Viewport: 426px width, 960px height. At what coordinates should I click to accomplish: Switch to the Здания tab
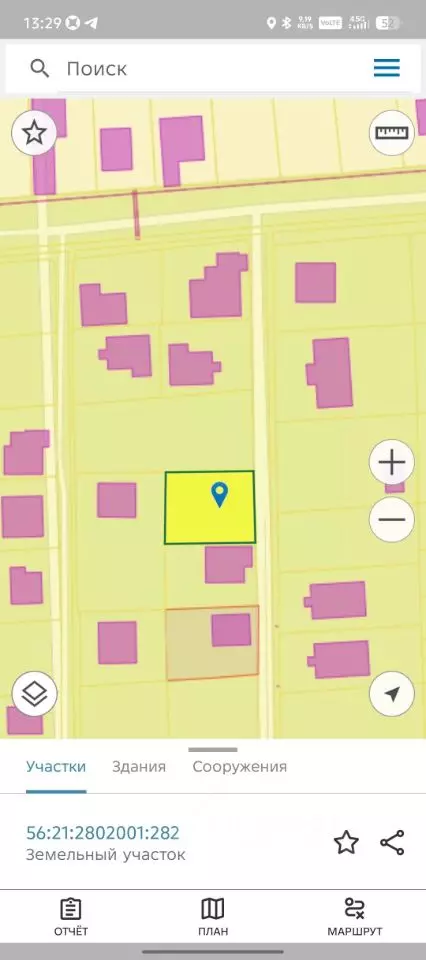[139, 767]
